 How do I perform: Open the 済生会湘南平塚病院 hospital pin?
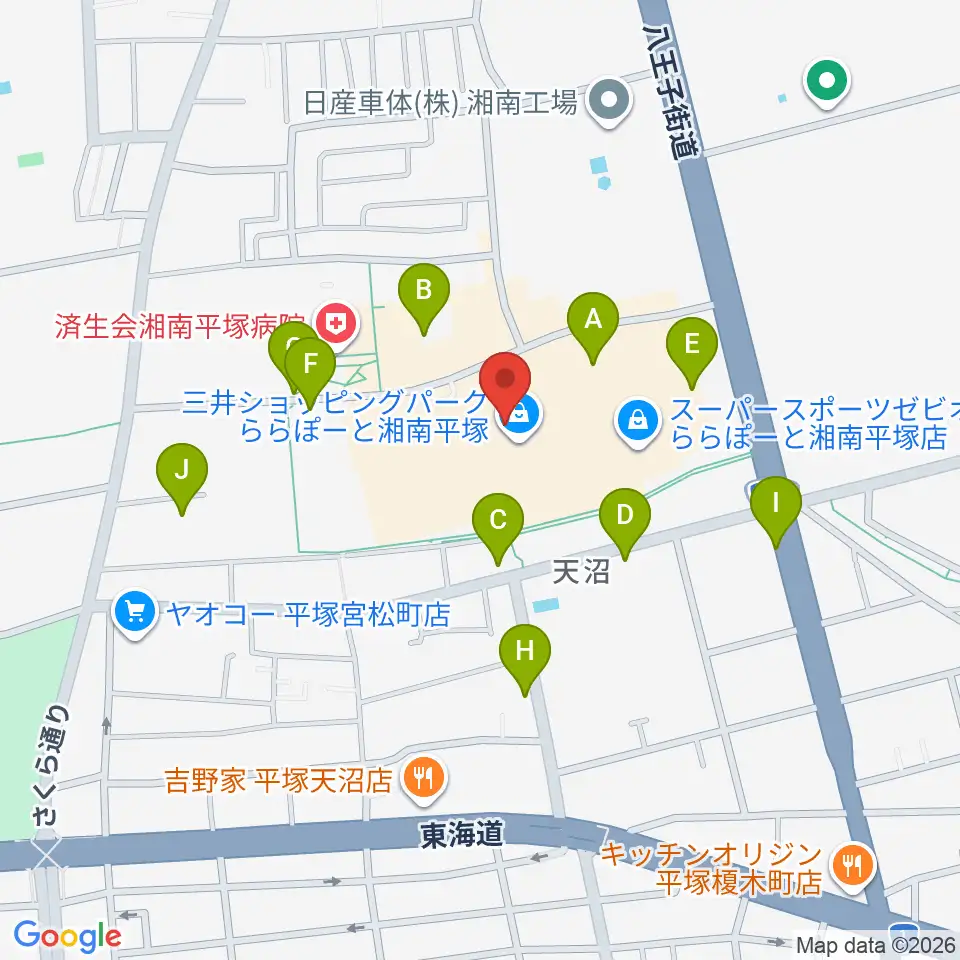[336, 324]
